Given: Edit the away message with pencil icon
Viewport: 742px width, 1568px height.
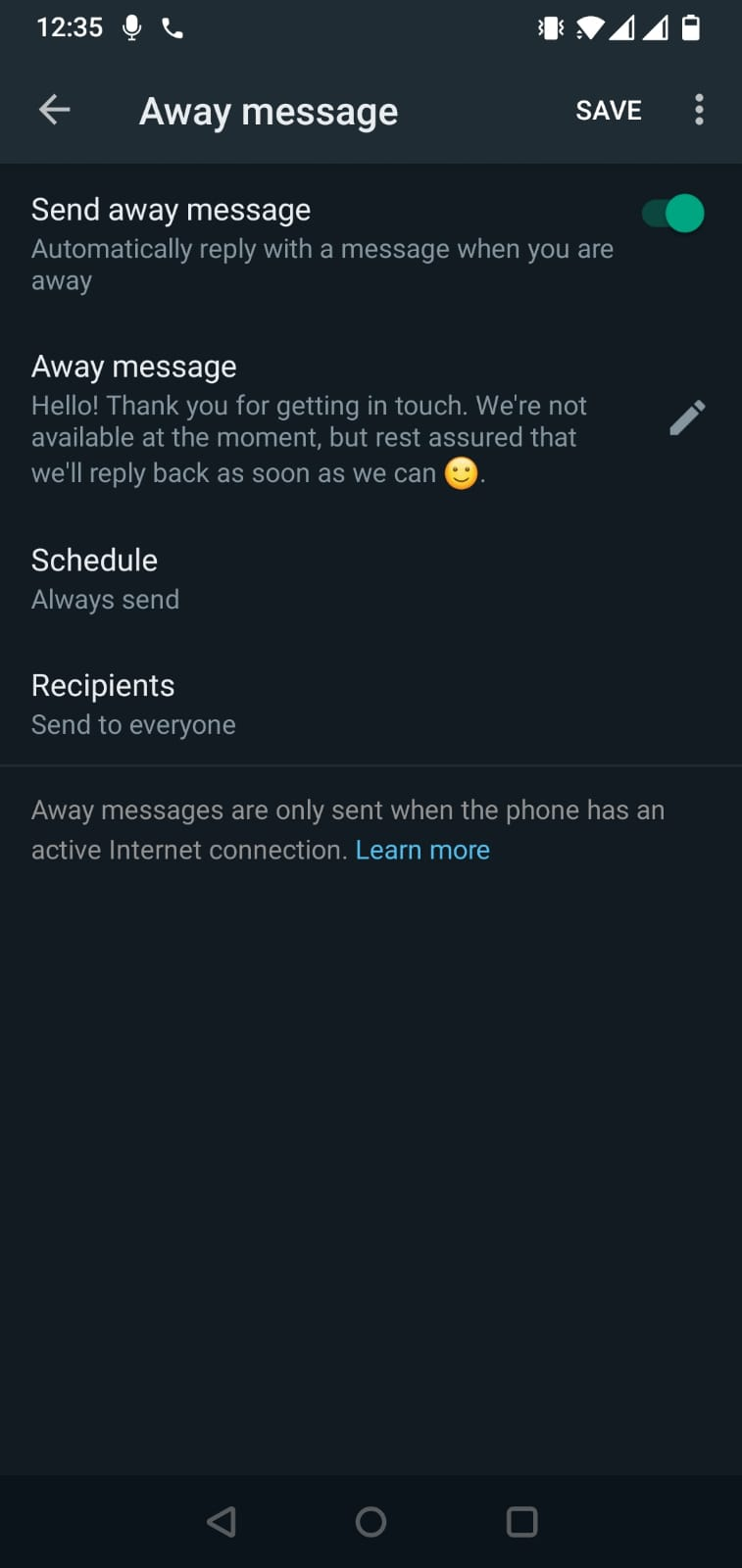Looking at the screenshot, I should (687, 417).
